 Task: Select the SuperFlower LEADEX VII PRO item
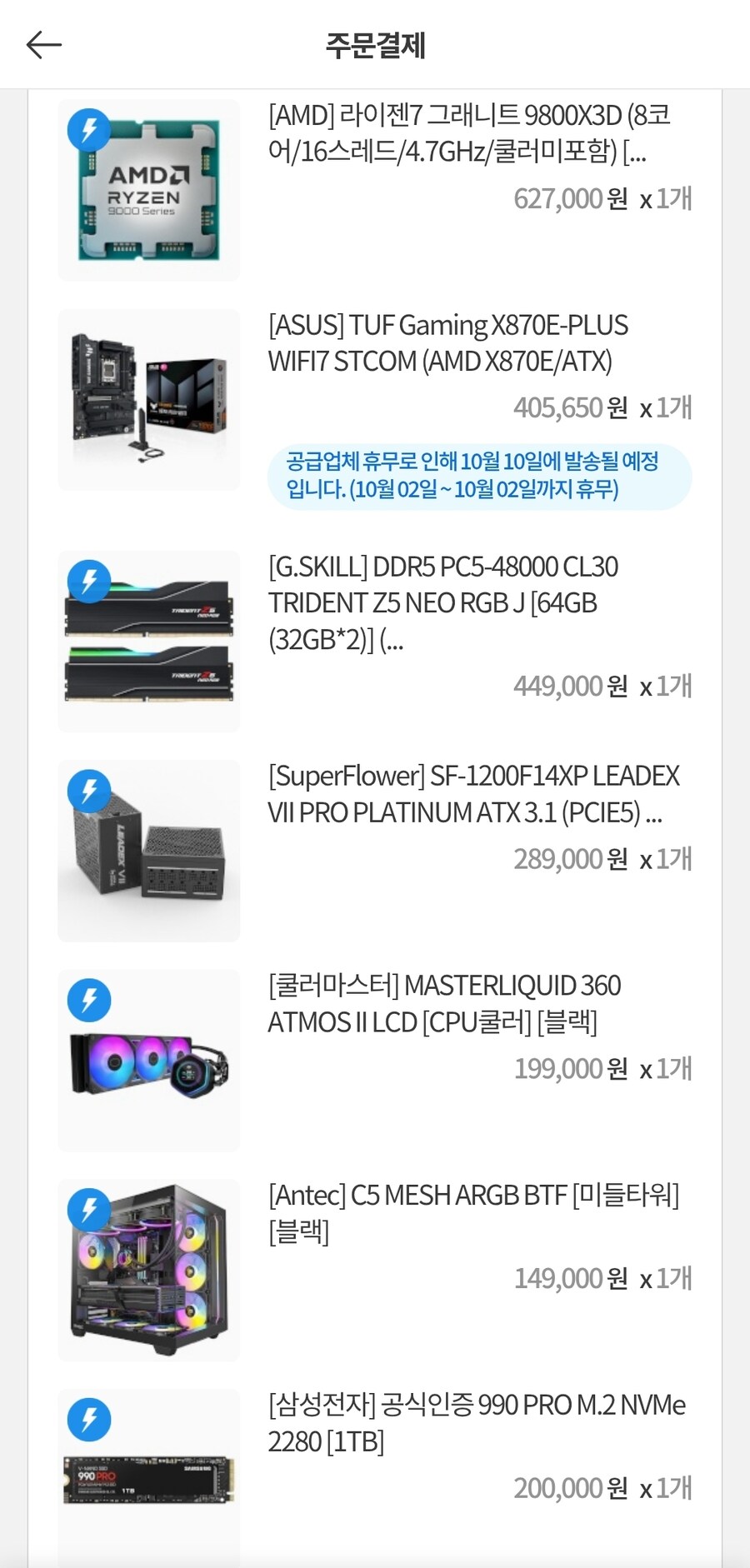(473, 794)
